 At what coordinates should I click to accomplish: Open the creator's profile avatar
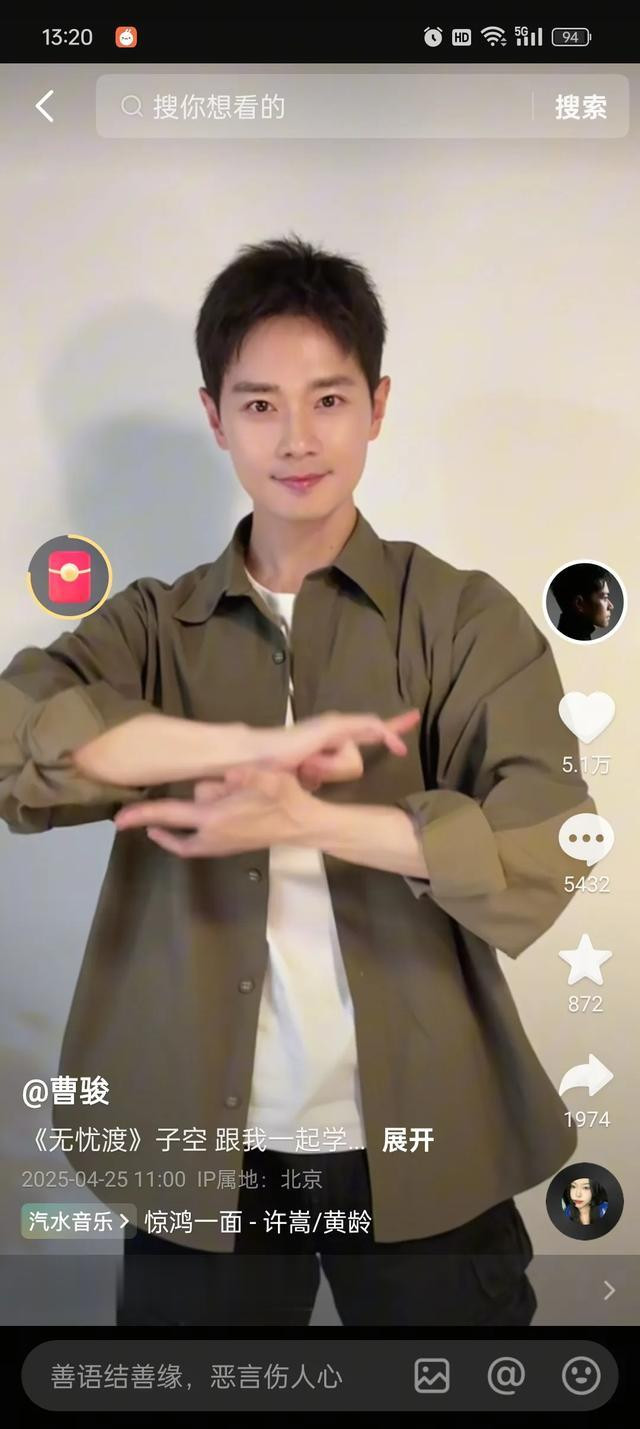click(585, 601)
